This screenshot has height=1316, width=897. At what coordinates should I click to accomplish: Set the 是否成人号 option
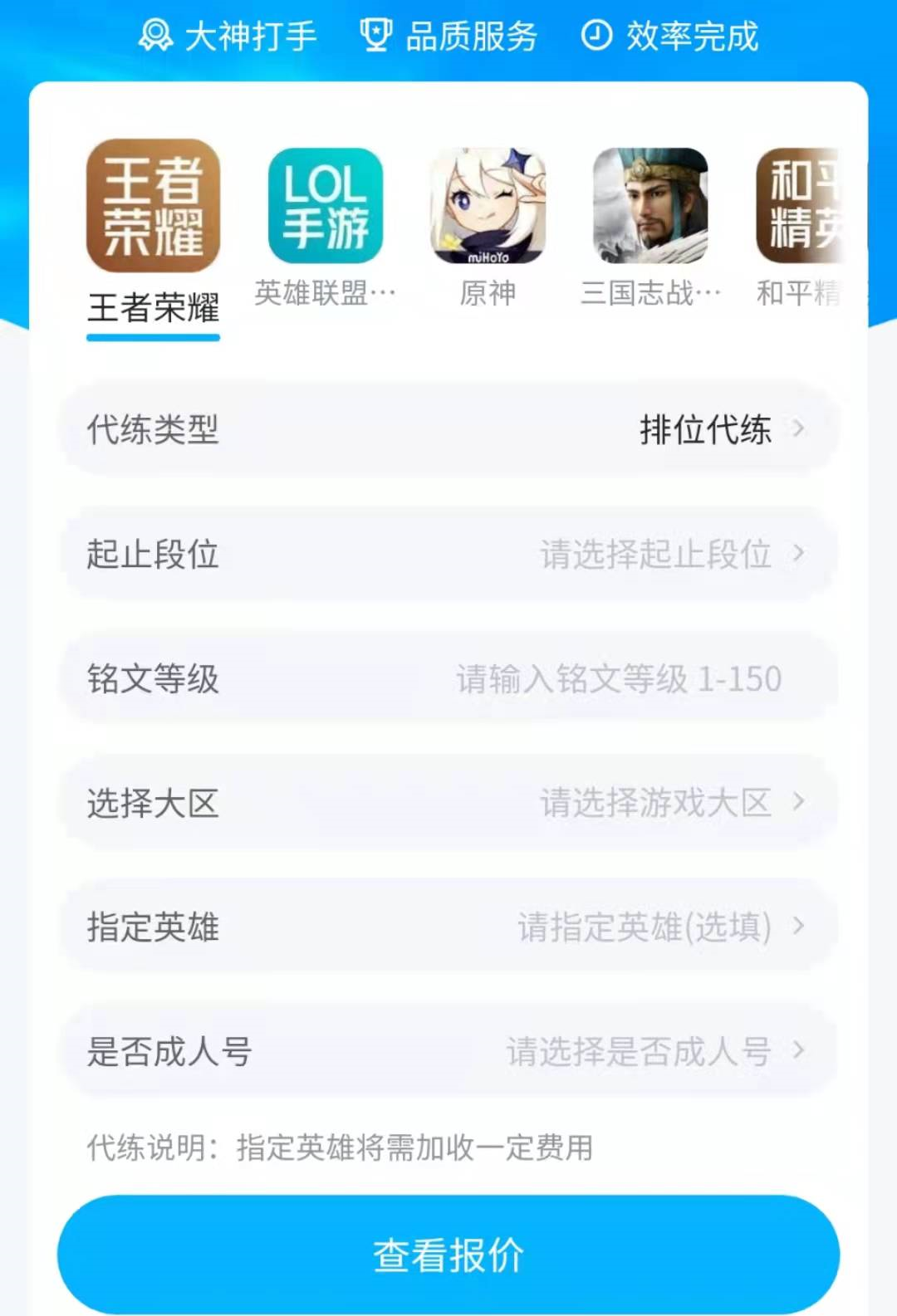(448, 1051)
